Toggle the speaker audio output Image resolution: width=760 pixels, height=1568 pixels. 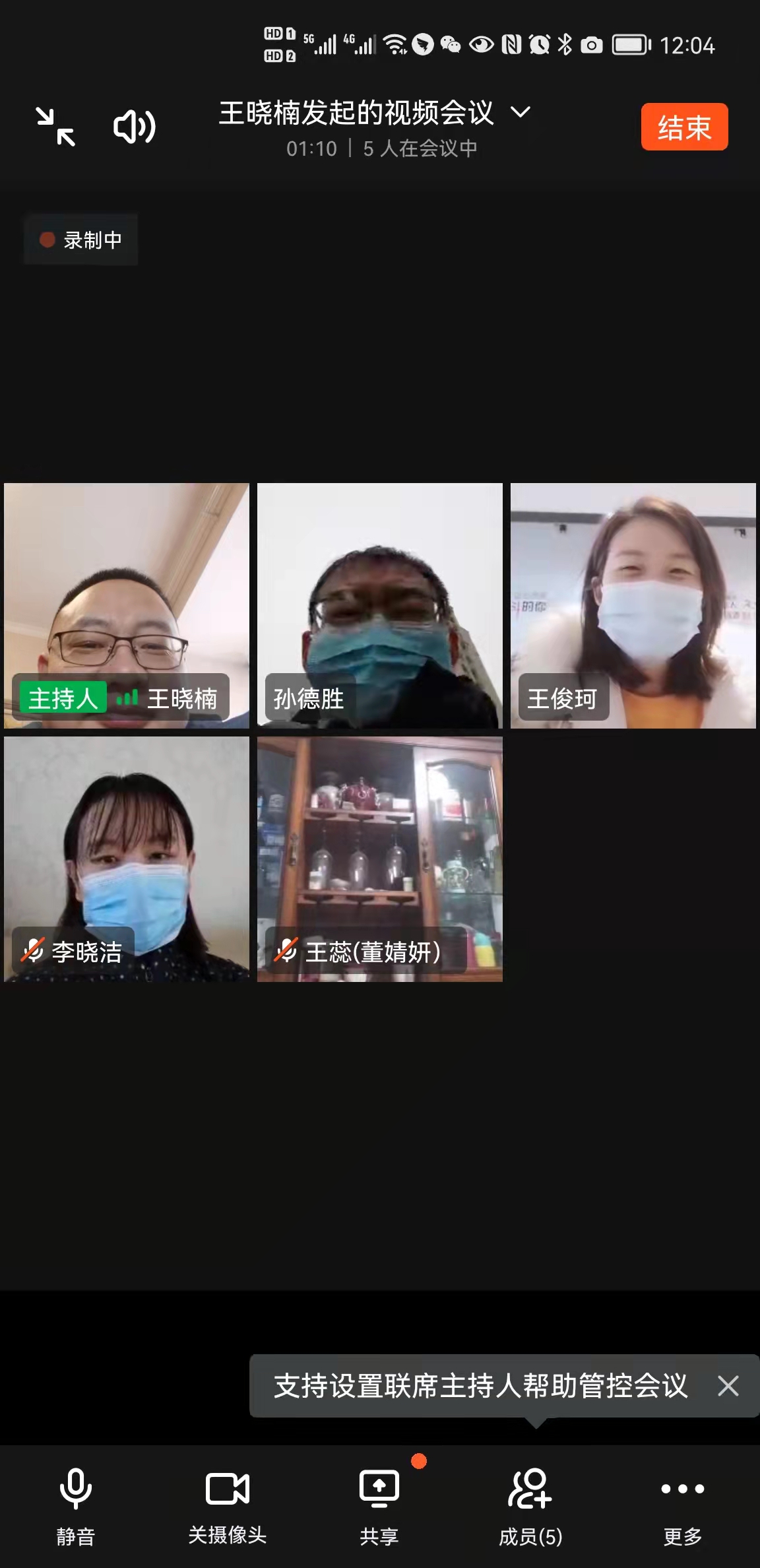134,127
